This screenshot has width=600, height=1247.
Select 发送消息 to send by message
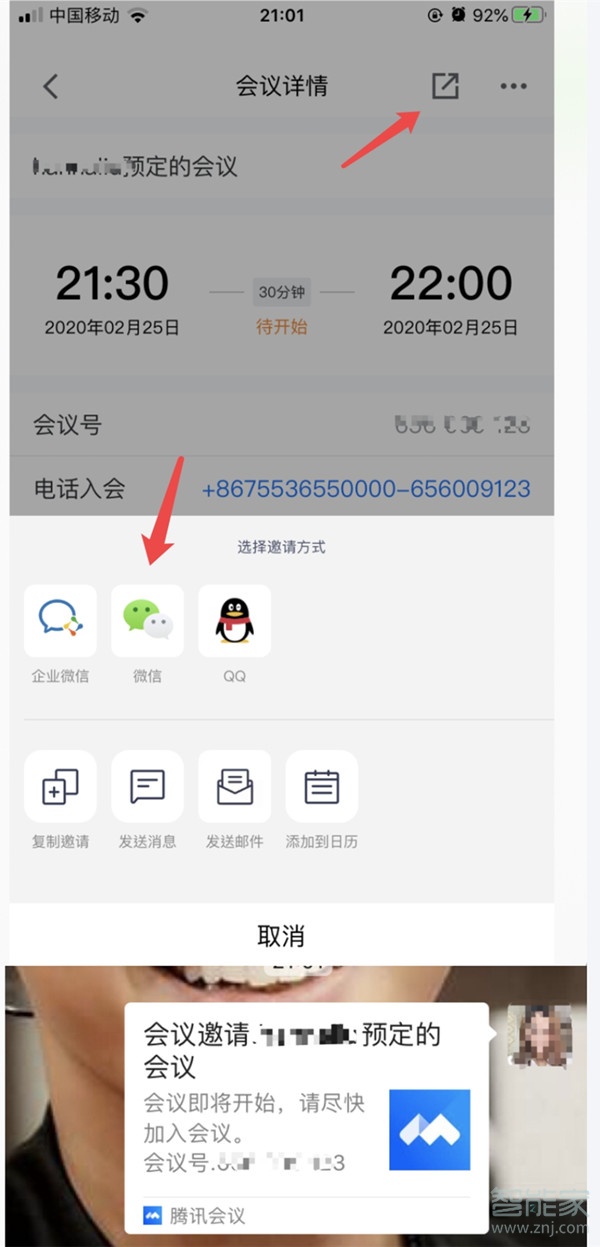click(147, 787)
